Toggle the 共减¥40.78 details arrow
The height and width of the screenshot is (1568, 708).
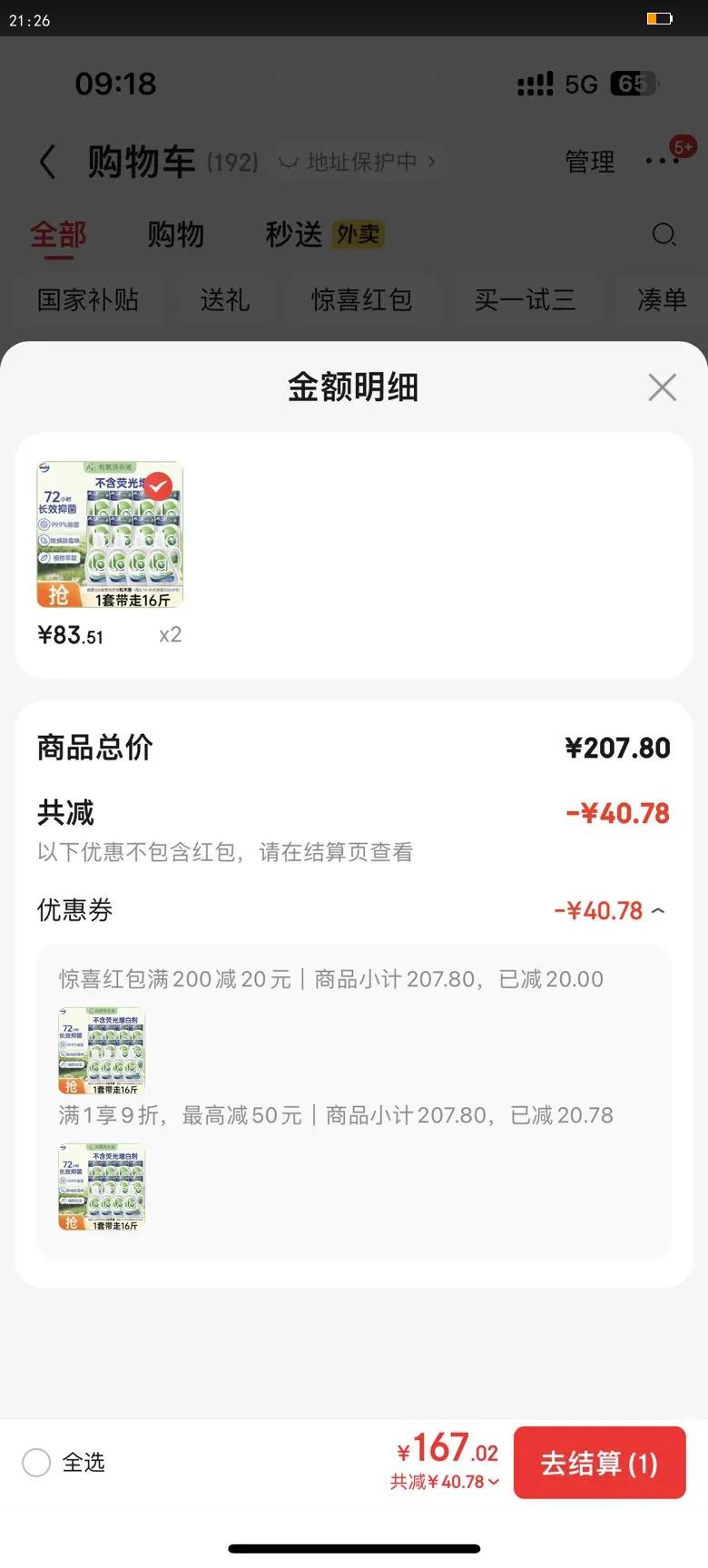tap(493, 1482)
